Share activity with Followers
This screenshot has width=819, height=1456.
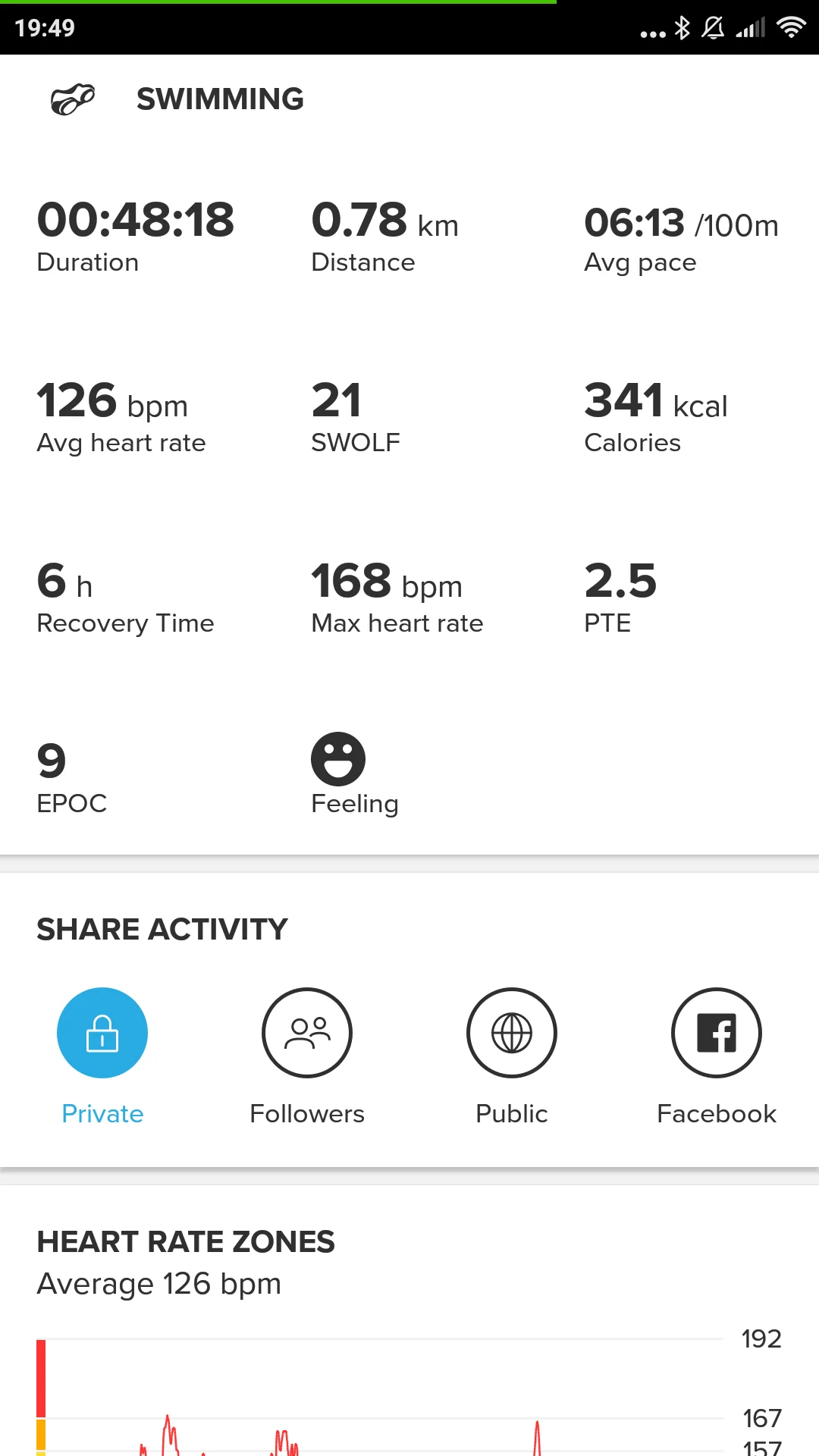point(307,1032)
